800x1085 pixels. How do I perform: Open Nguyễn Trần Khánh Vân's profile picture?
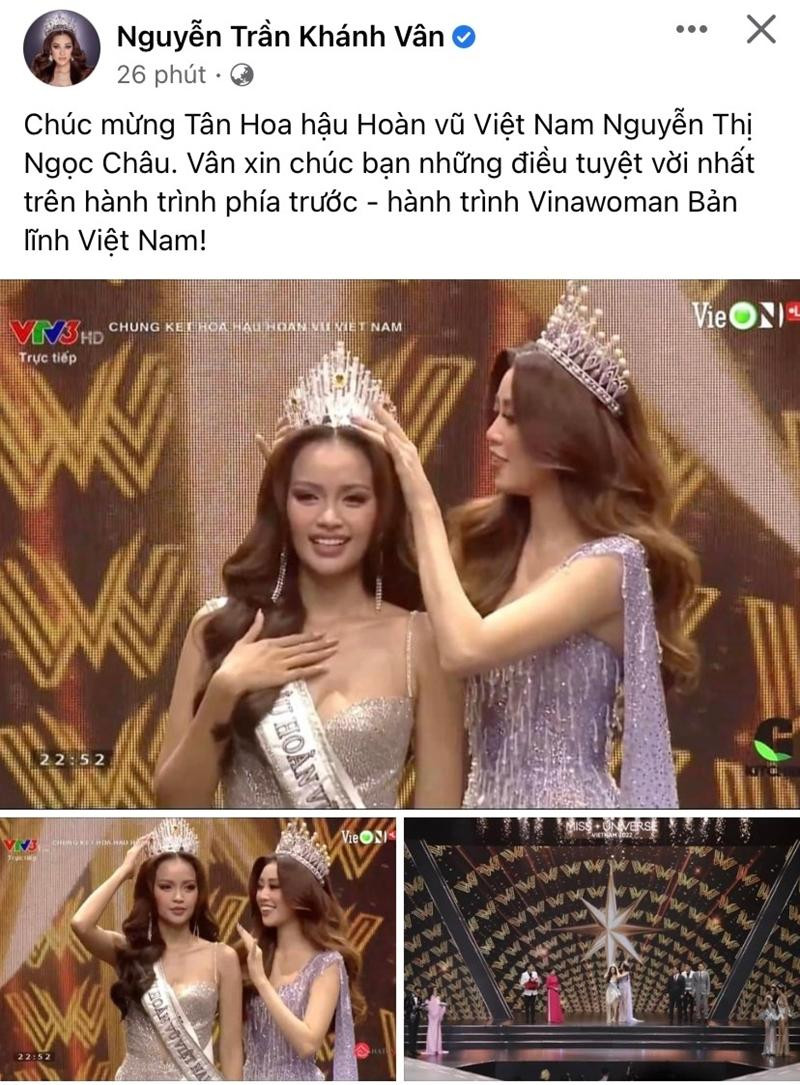pos(62,48)
